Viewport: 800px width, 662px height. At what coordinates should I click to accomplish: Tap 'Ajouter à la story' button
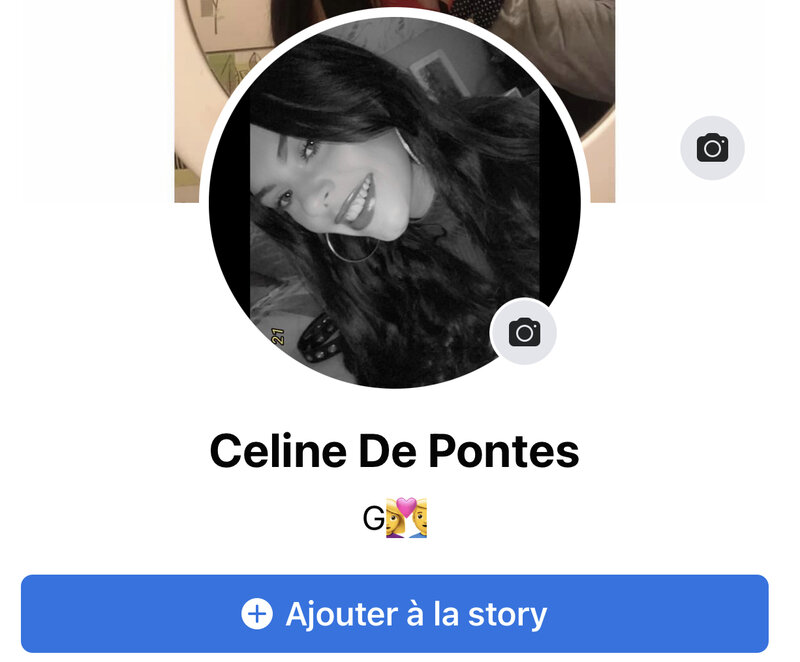395,613
